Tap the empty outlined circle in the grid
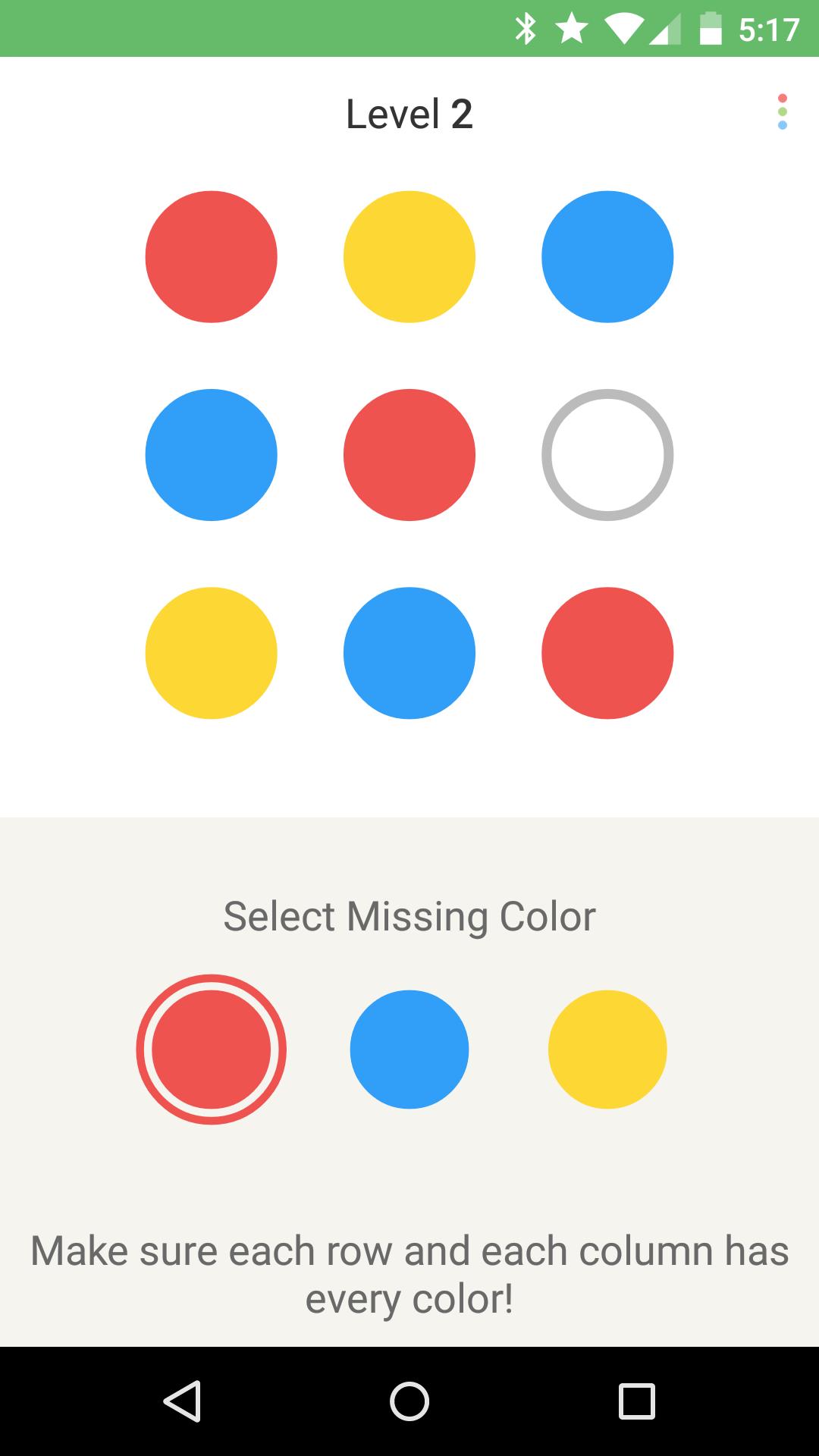Image resolution: width=819 pixels, height=1456 pixels. click(607, 455)
